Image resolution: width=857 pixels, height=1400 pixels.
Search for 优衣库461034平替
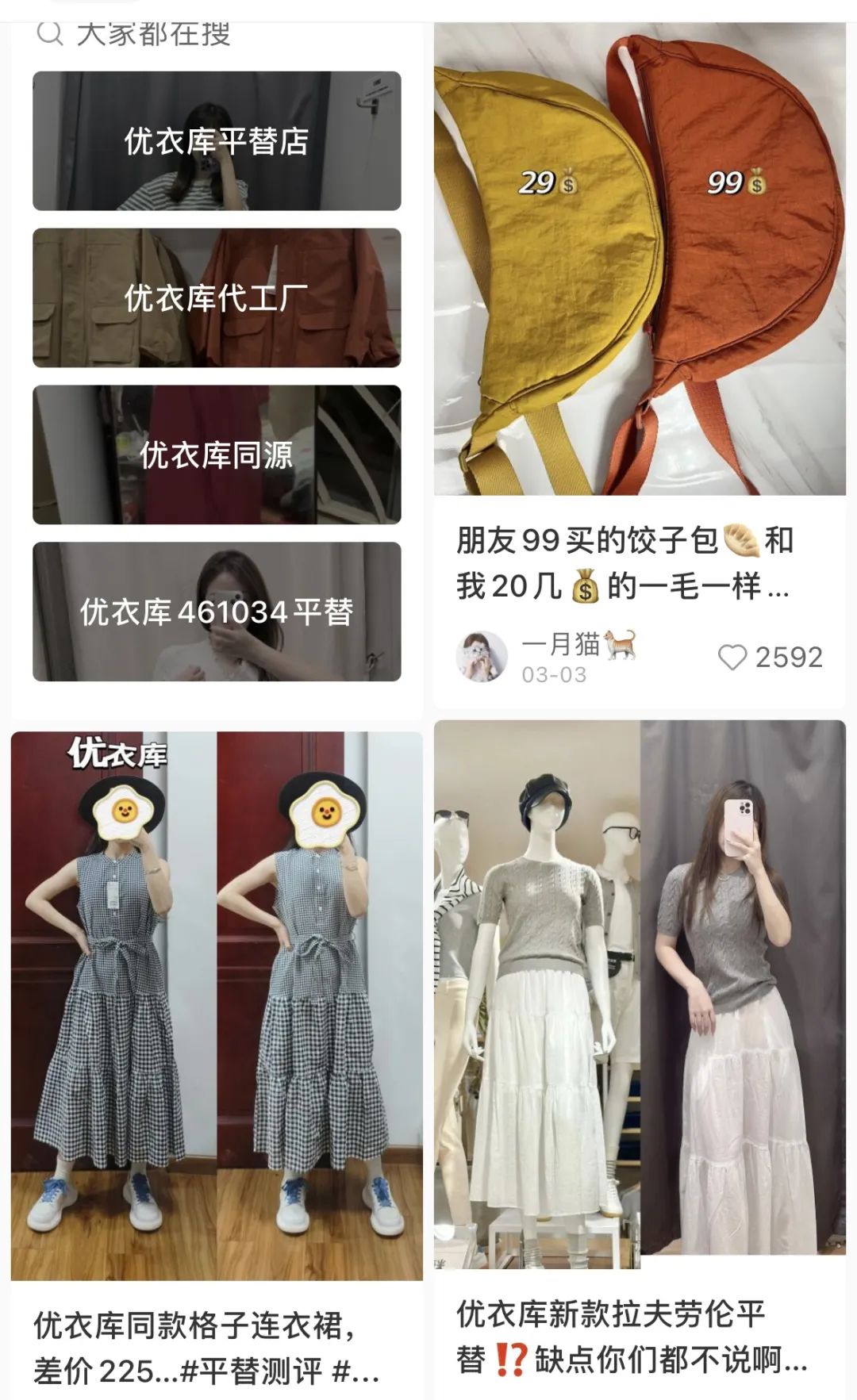pyautogui.click(x=217, y=612)
